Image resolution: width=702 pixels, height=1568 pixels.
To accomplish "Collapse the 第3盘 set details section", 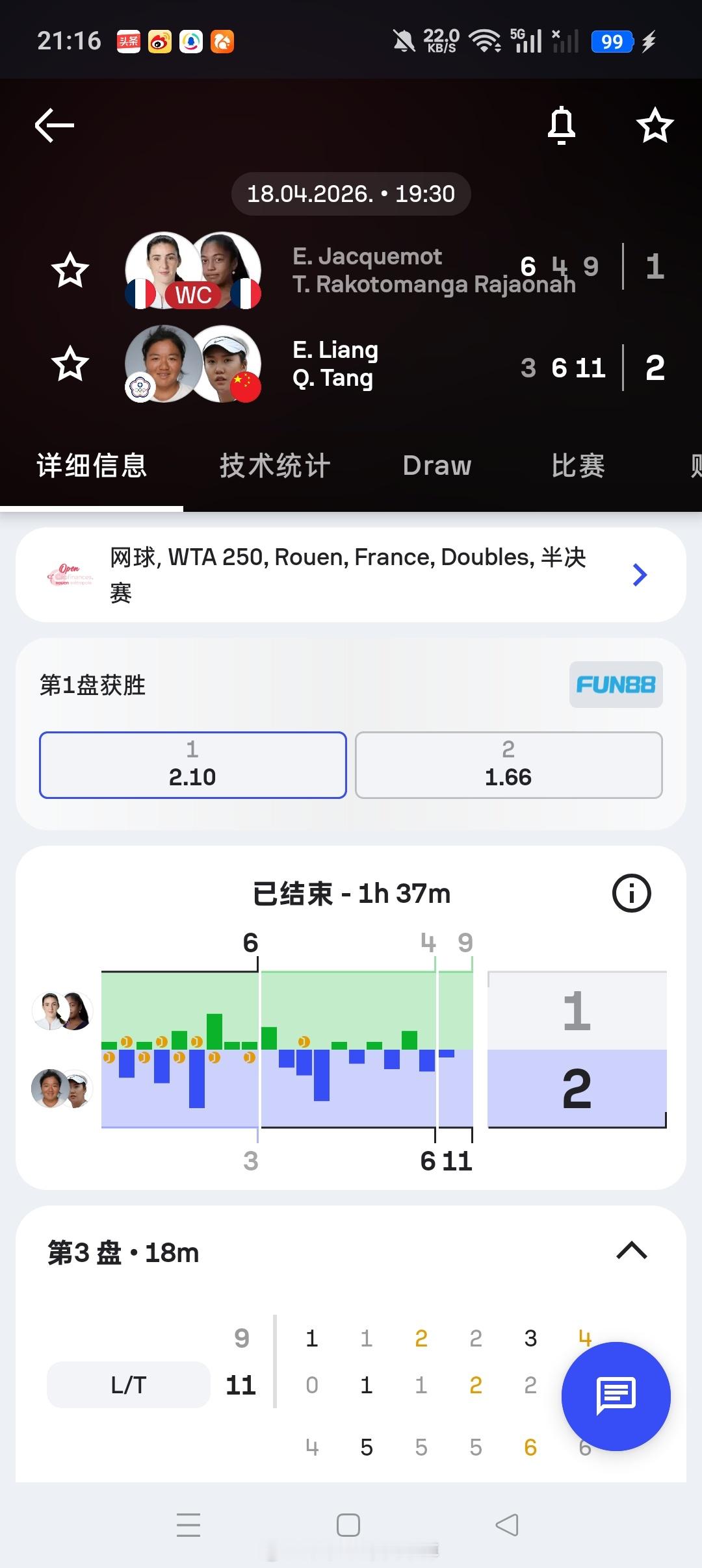I will tap(631, 1250).
